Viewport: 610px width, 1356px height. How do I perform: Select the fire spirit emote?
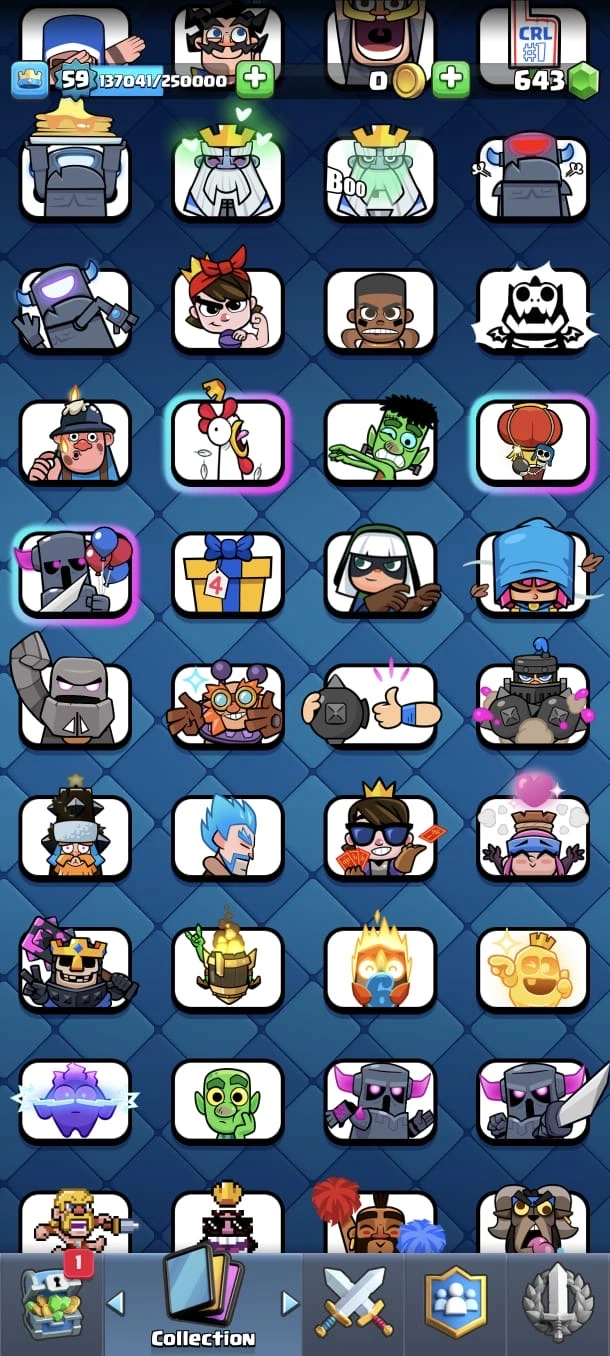point(380,969)
